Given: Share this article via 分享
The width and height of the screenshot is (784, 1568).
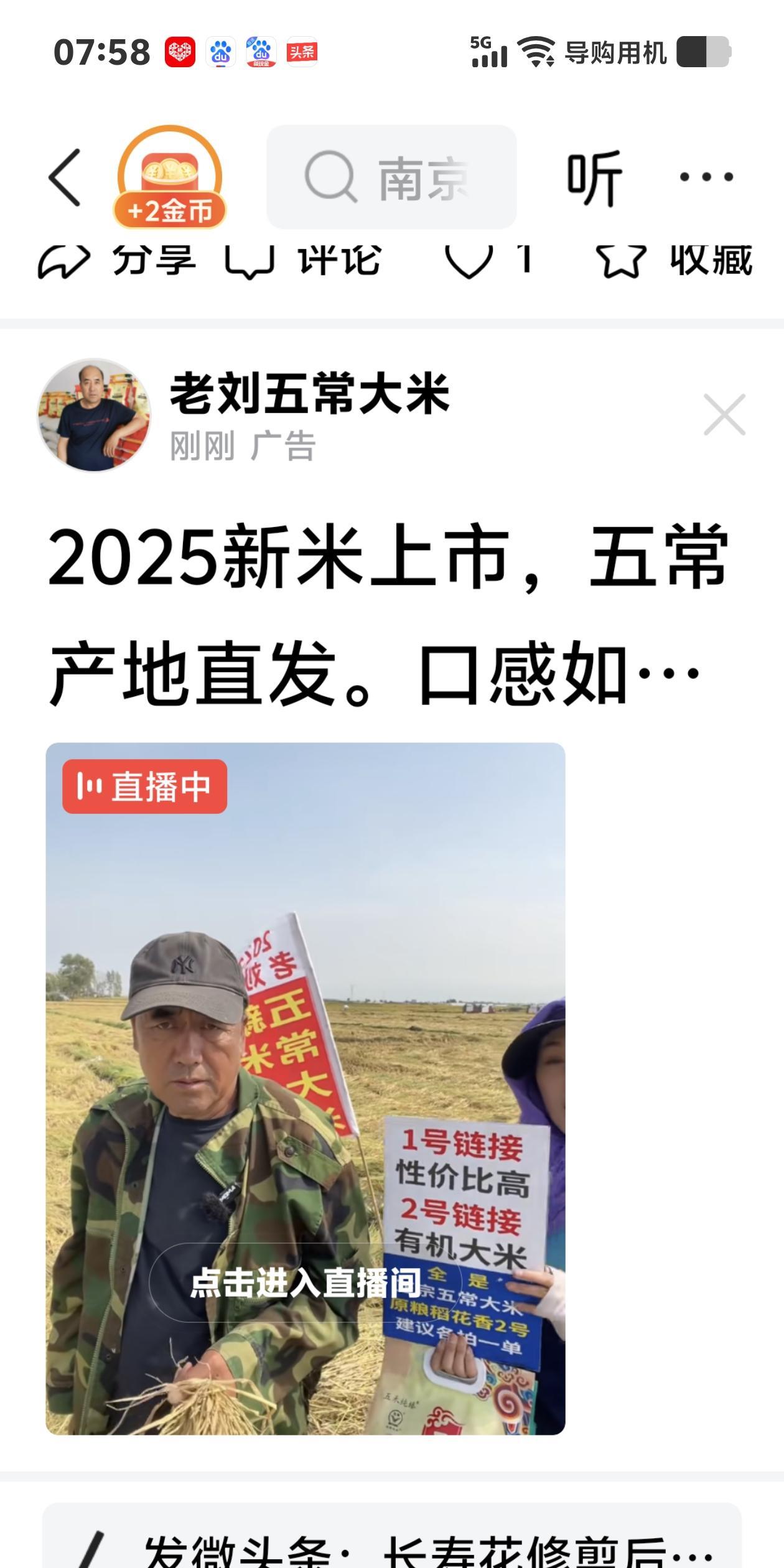Looking at the screenshot, I should pos(117,260).
